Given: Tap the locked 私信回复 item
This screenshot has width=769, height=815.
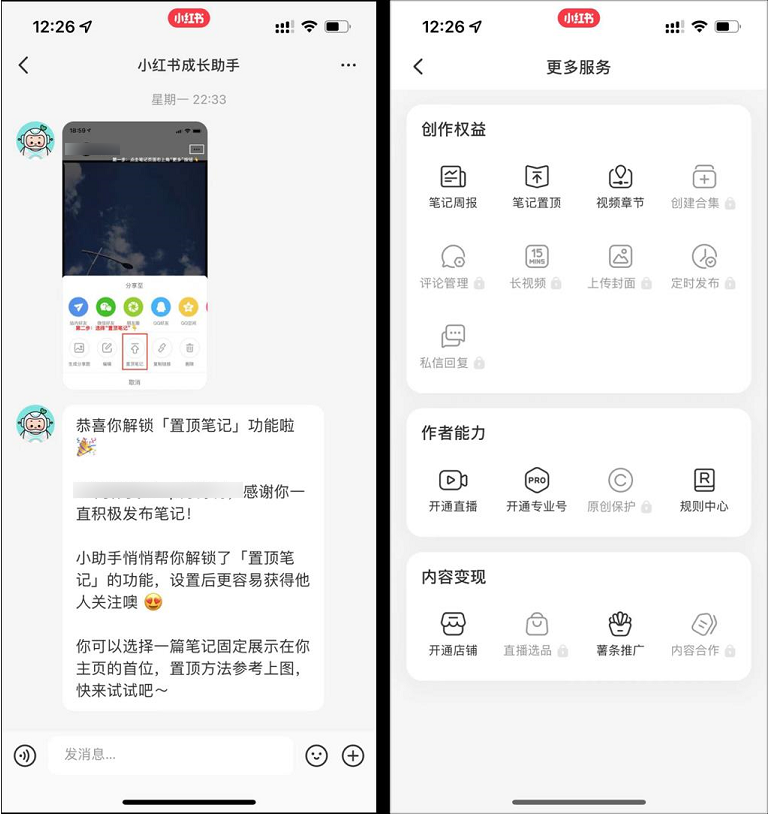Looking at the screenshot, I should coord(453,347).
